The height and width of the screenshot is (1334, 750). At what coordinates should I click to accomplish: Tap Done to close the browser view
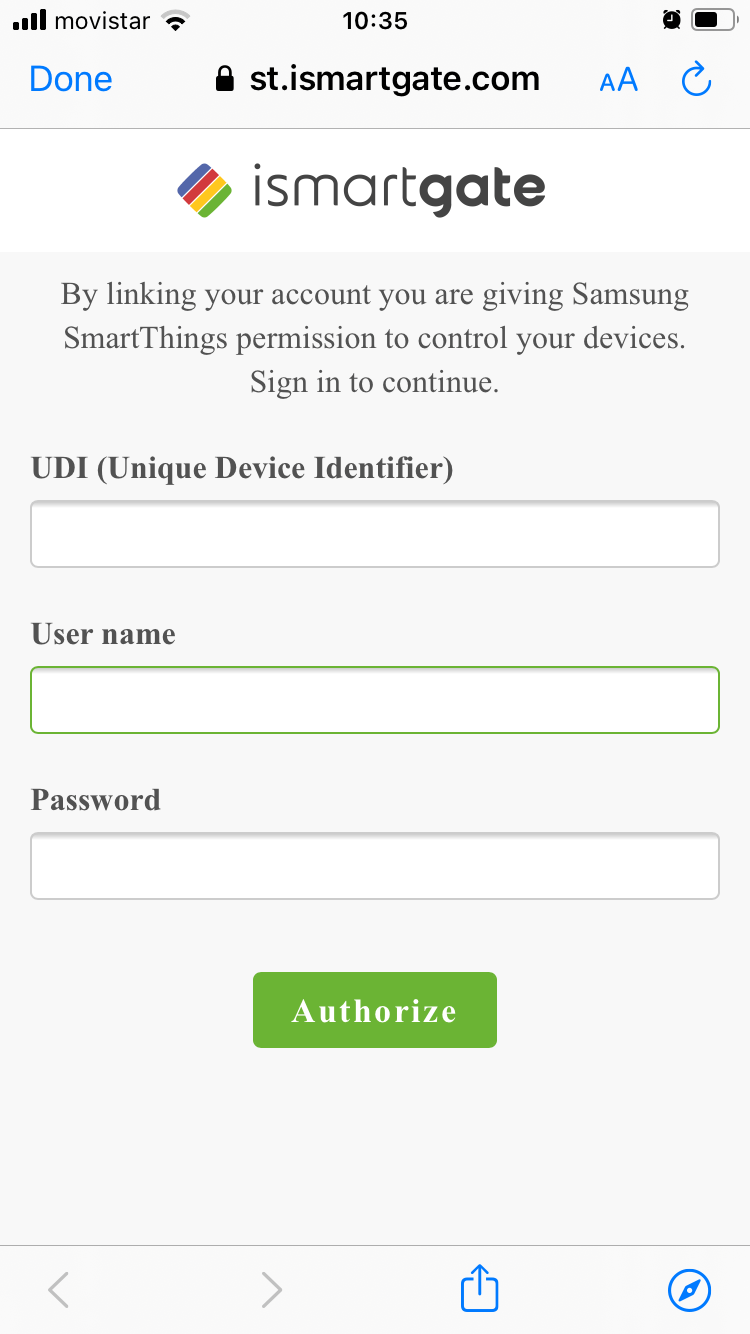[71, 79]
